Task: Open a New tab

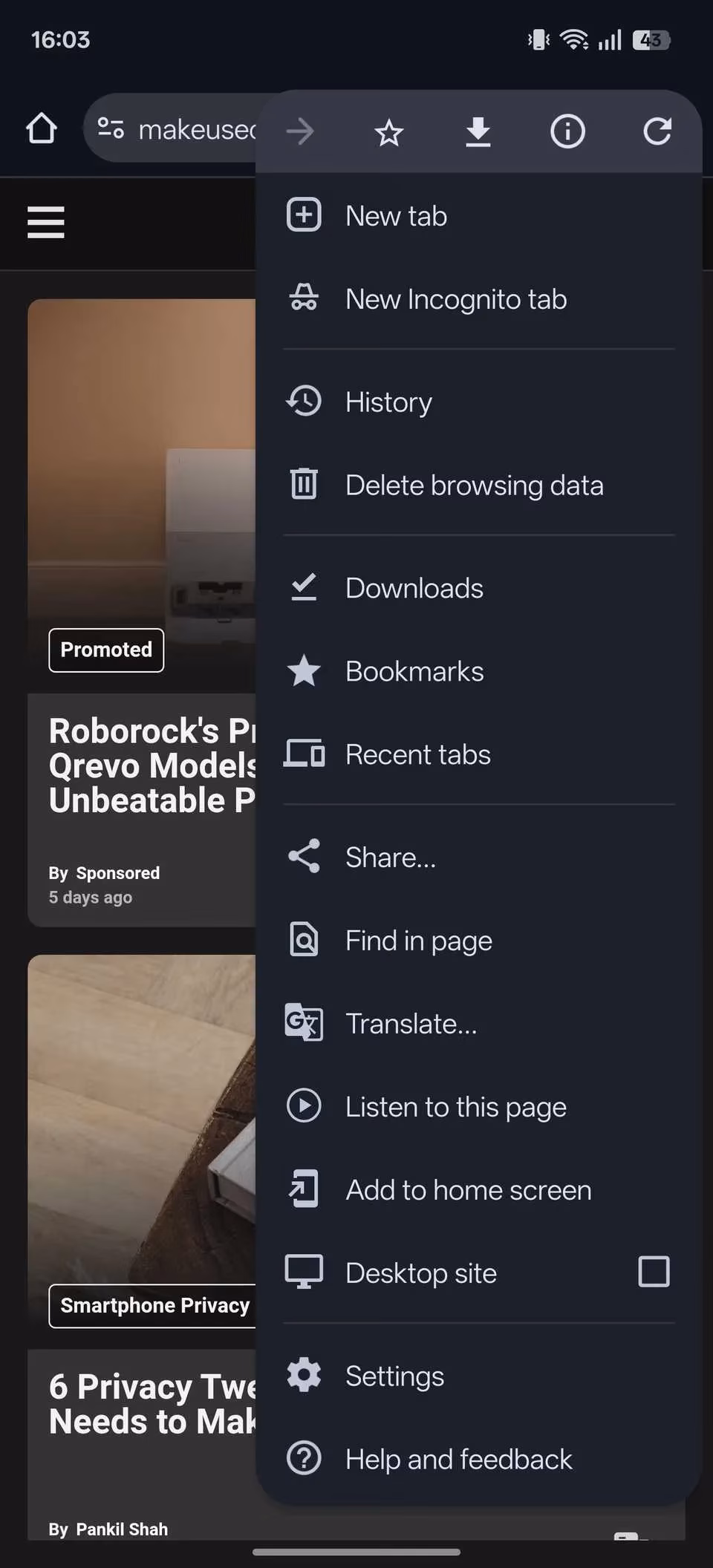Action: pos(479,216)
